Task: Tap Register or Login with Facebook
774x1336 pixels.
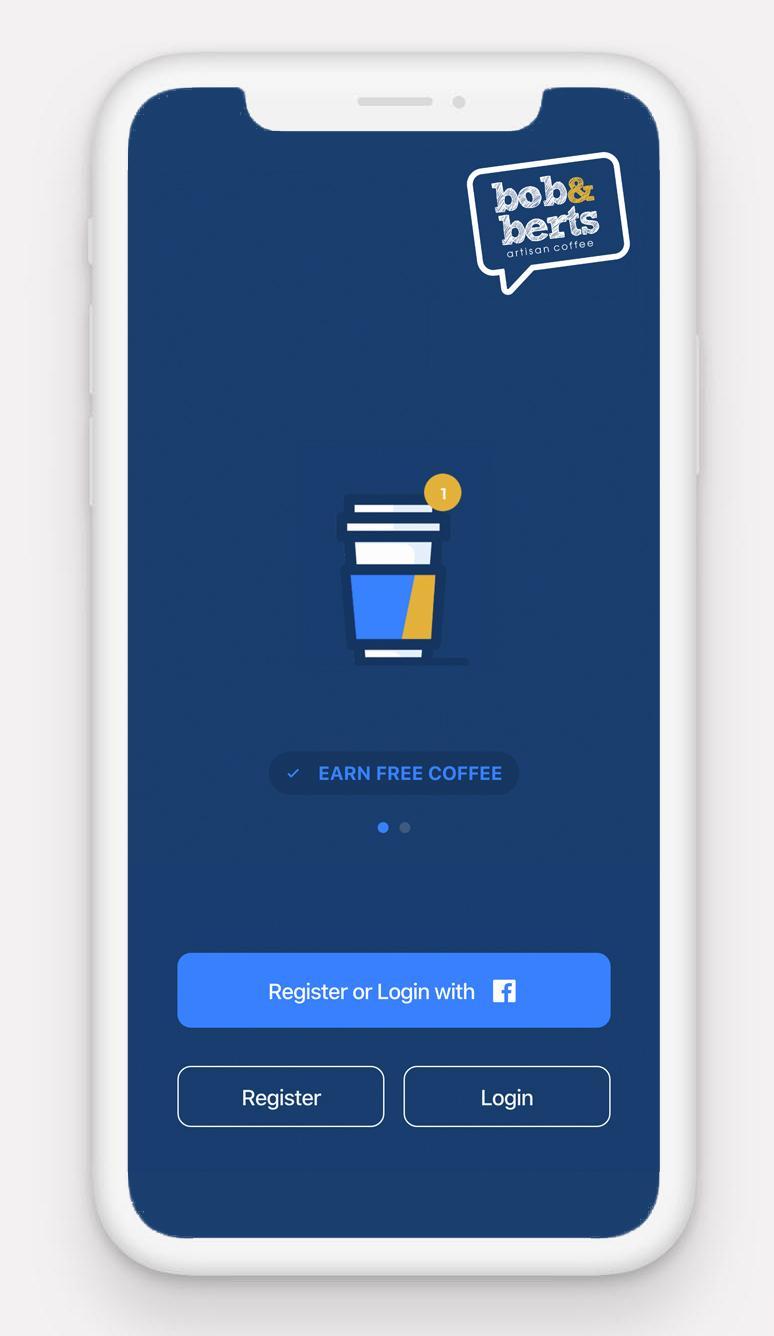Action: (x=393, y=990)
